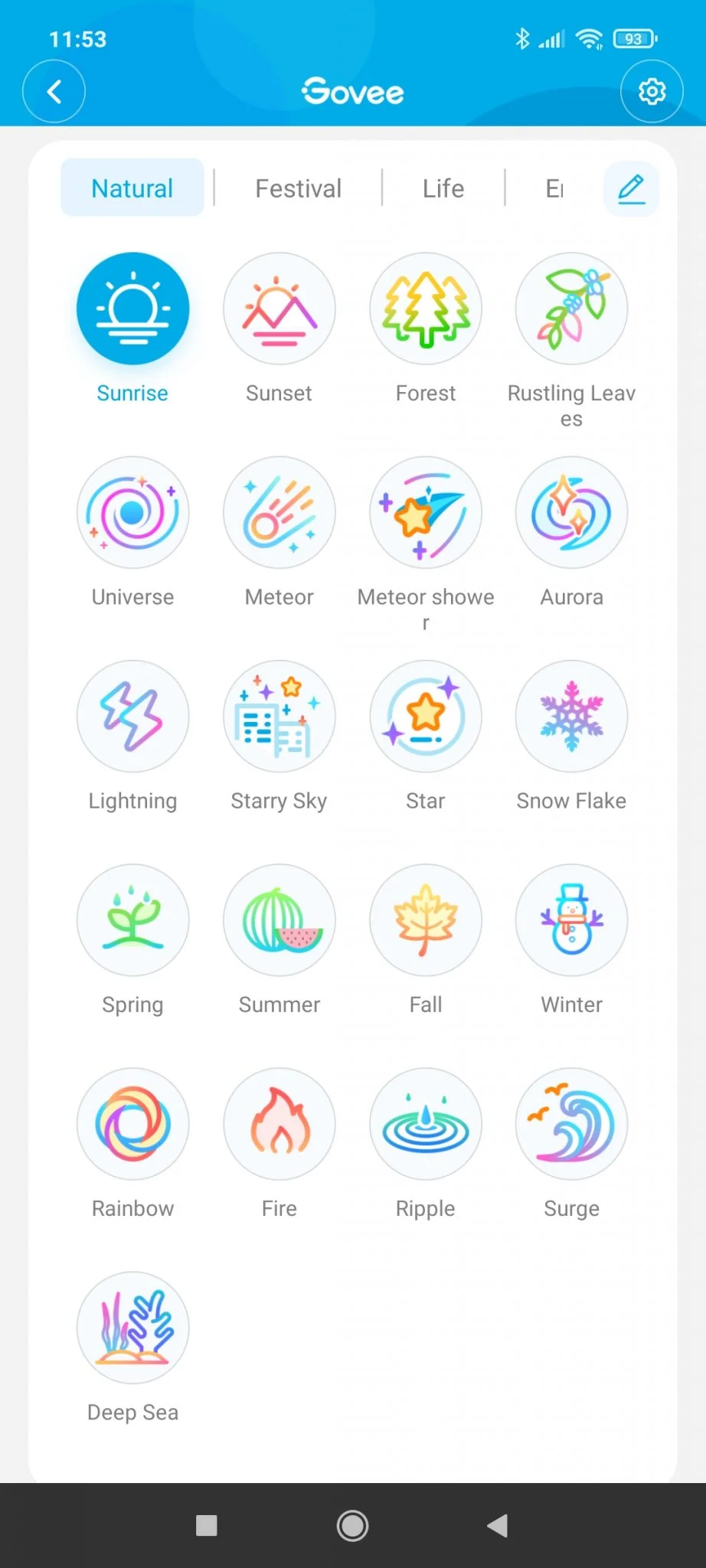Select the Deep Sea scene
706x1568 pixels.
point(132,1327)
